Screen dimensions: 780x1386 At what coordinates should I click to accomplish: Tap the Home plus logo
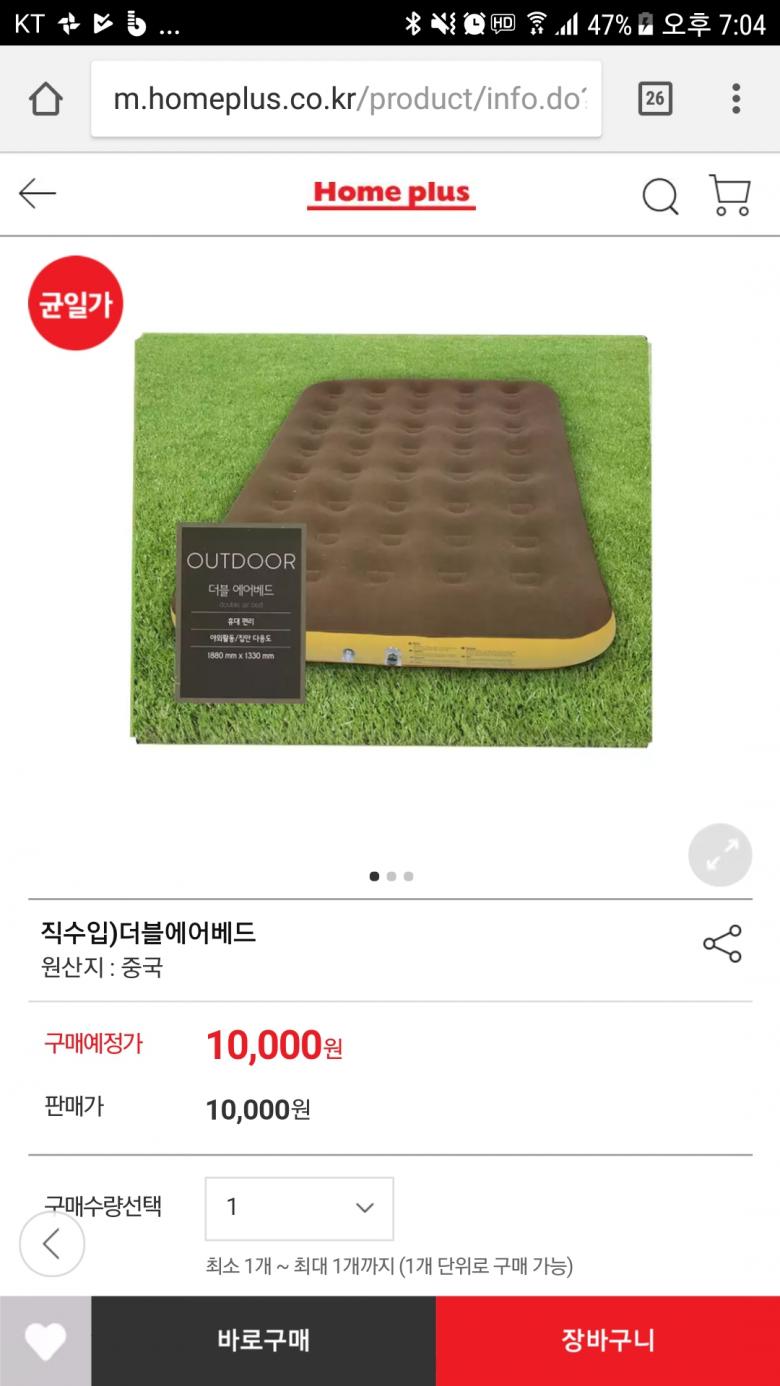(391, 194)
